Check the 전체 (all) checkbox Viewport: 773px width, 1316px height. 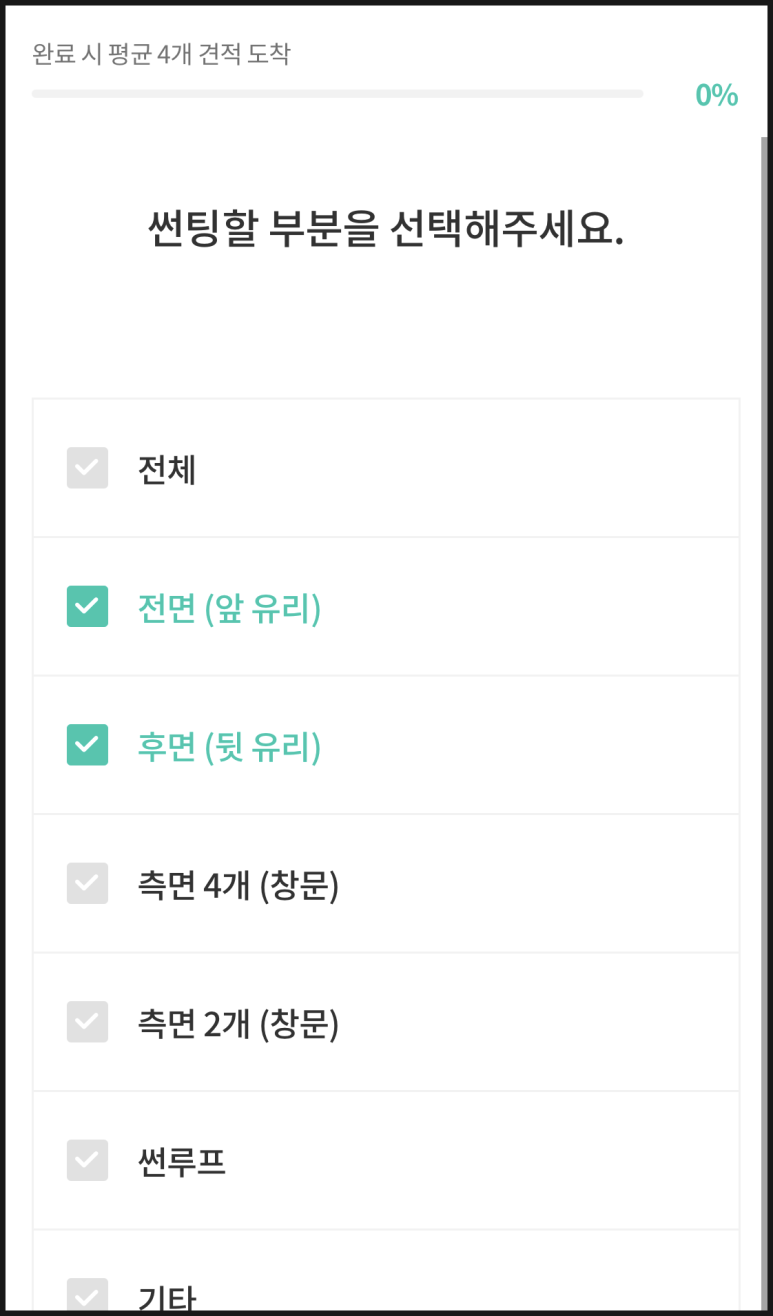tap(87, 468)
